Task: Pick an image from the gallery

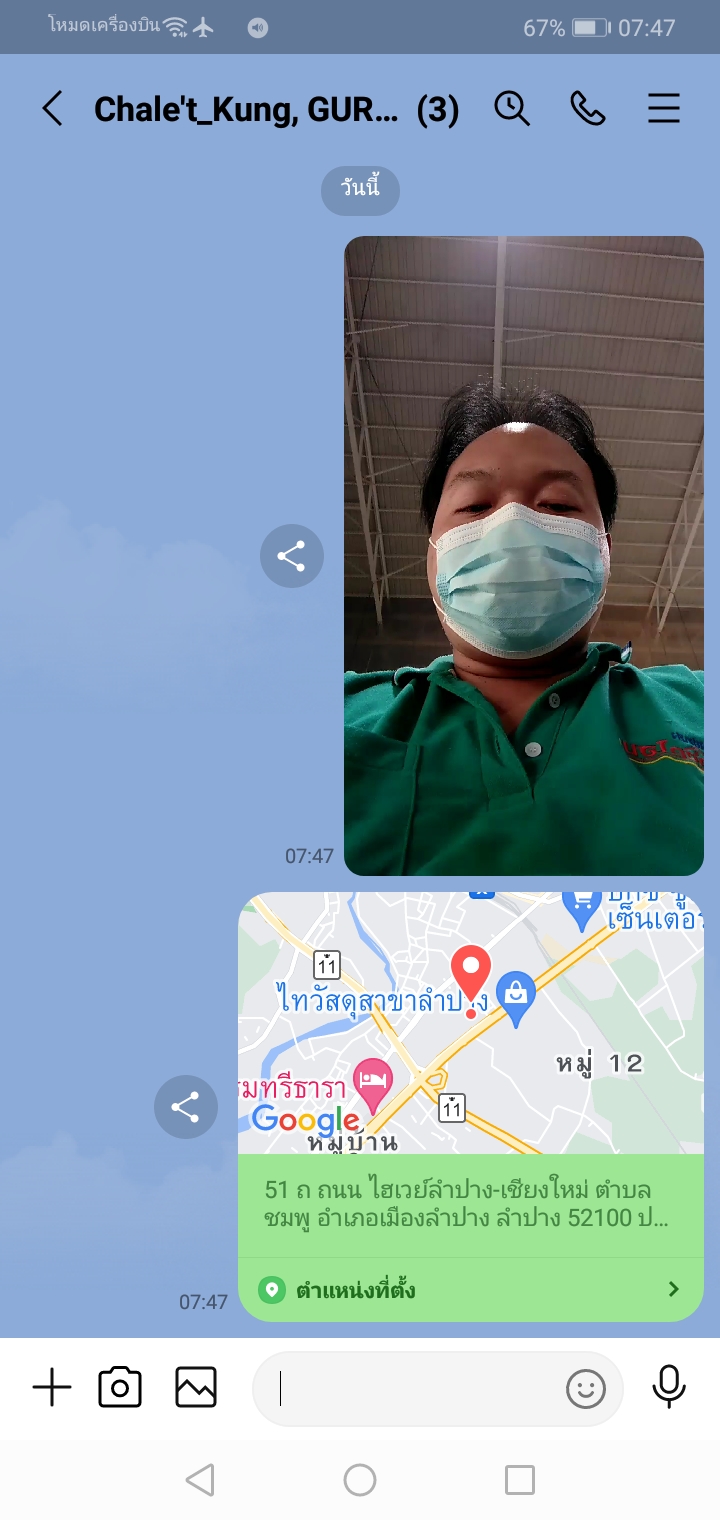Action: point(196,1388)
